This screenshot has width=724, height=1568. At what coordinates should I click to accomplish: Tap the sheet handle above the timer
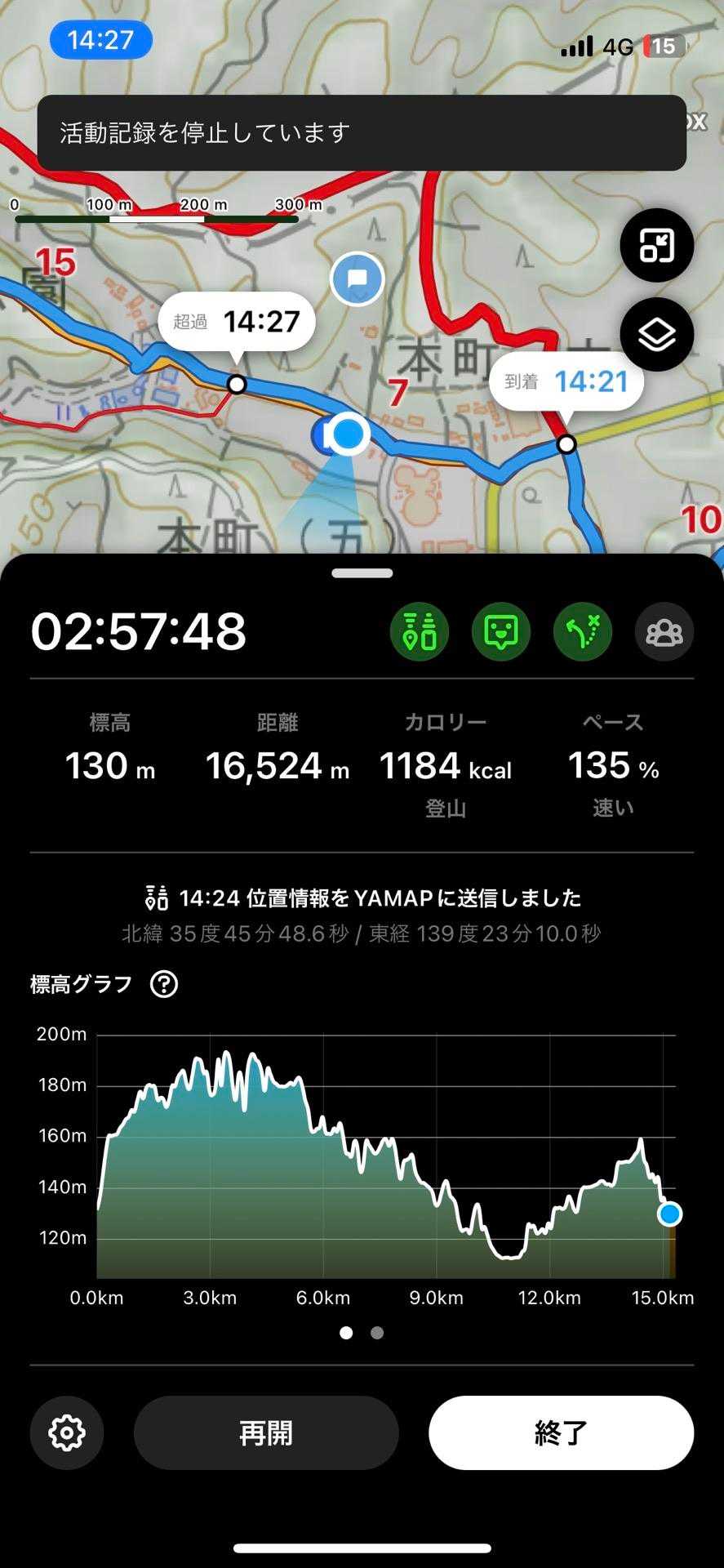pos(362,573)
